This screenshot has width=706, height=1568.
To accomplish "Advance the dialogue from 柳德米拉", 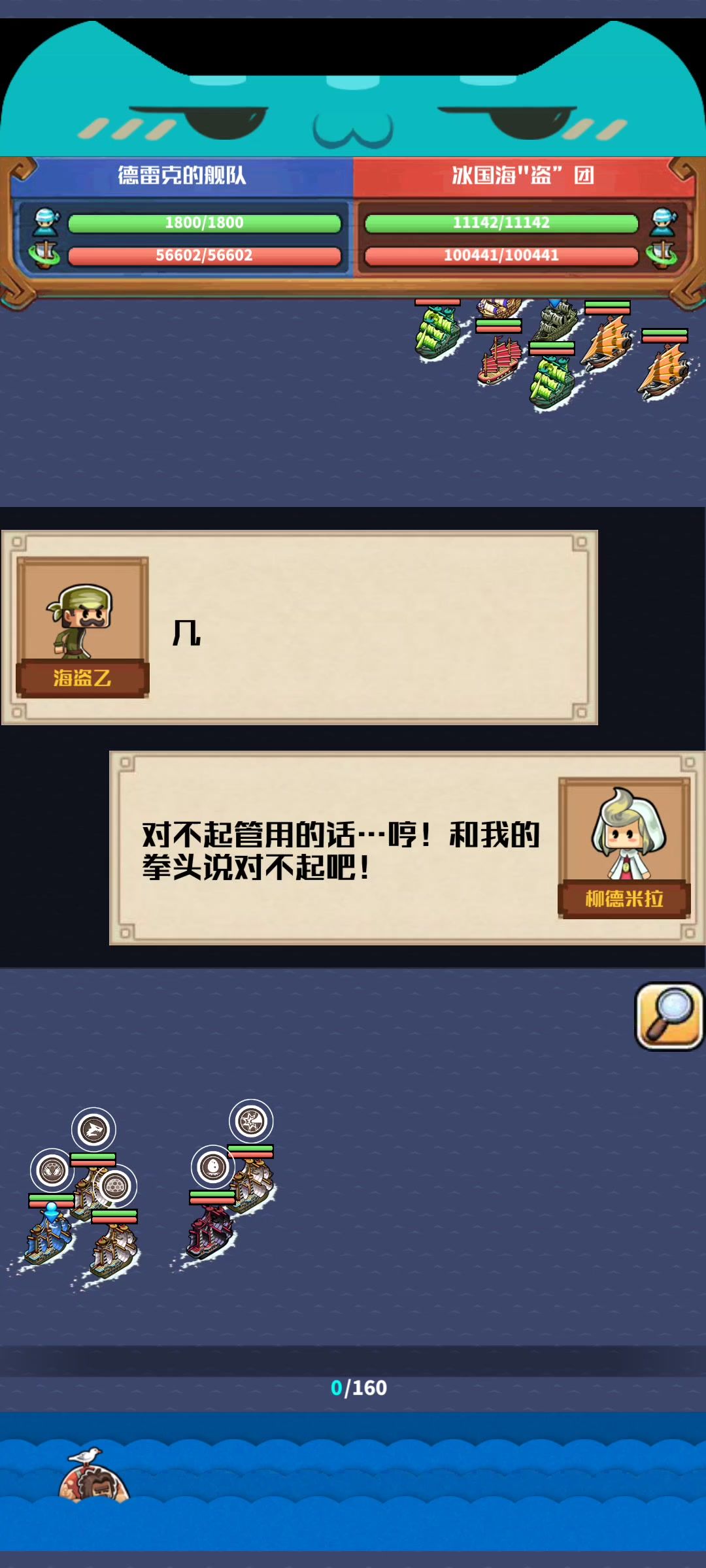I will tap(407, 847).
